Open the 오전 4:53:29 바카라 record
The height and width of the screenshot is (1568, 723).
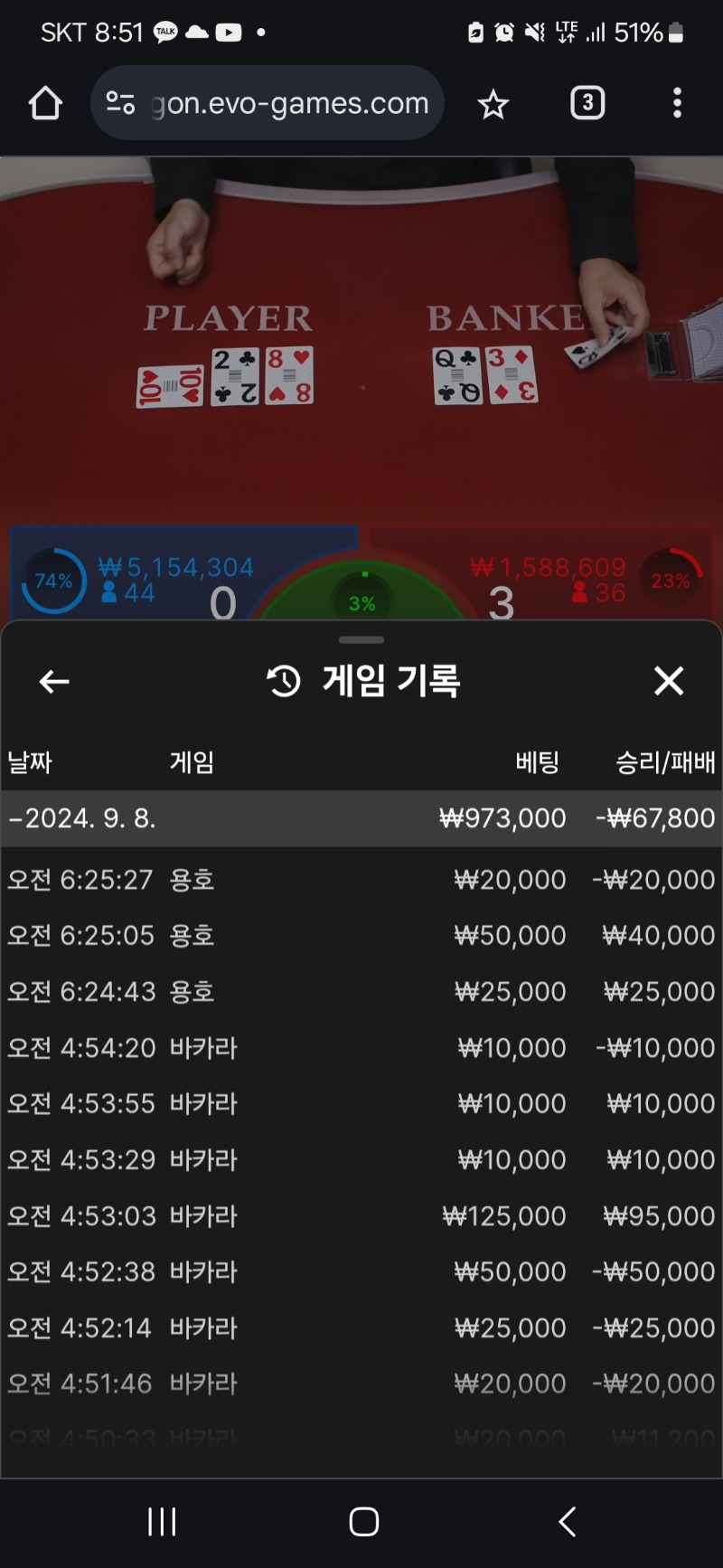(361, 1160)
